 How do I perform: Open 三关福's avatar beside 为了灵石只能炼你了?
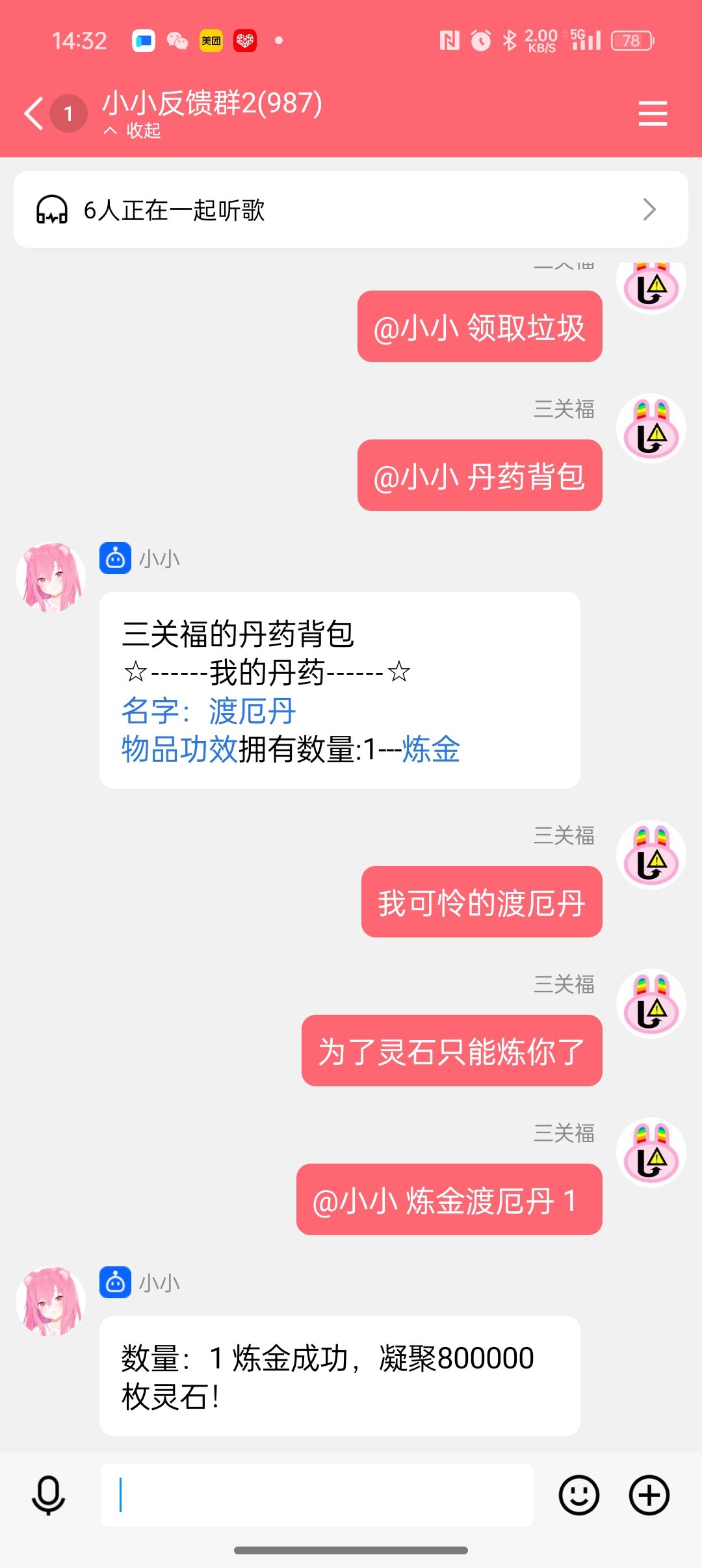pos(651,1004)
